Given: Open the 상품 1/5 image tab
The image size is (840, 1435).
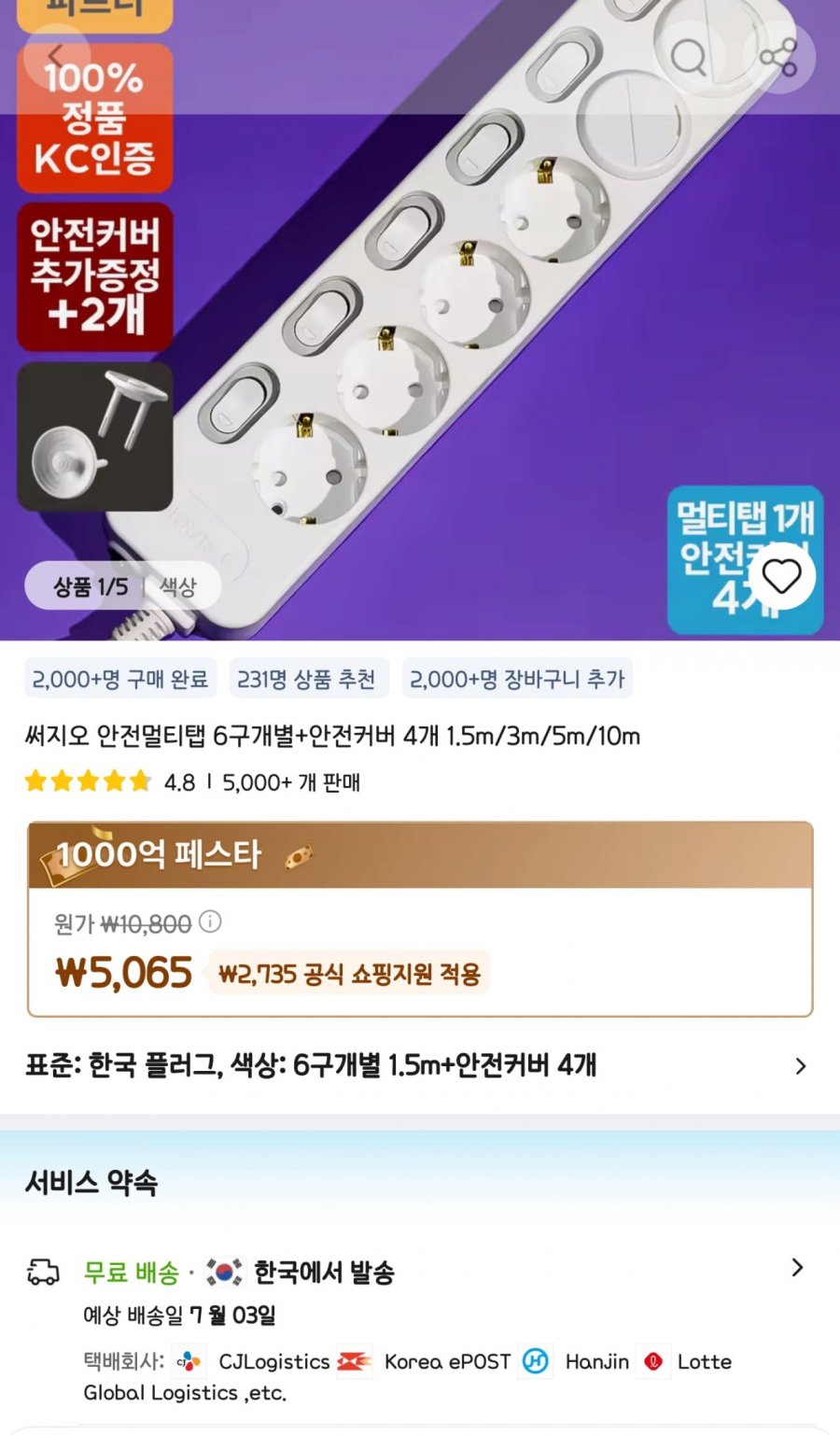Looking at the screenshot, I should [90, 587].
